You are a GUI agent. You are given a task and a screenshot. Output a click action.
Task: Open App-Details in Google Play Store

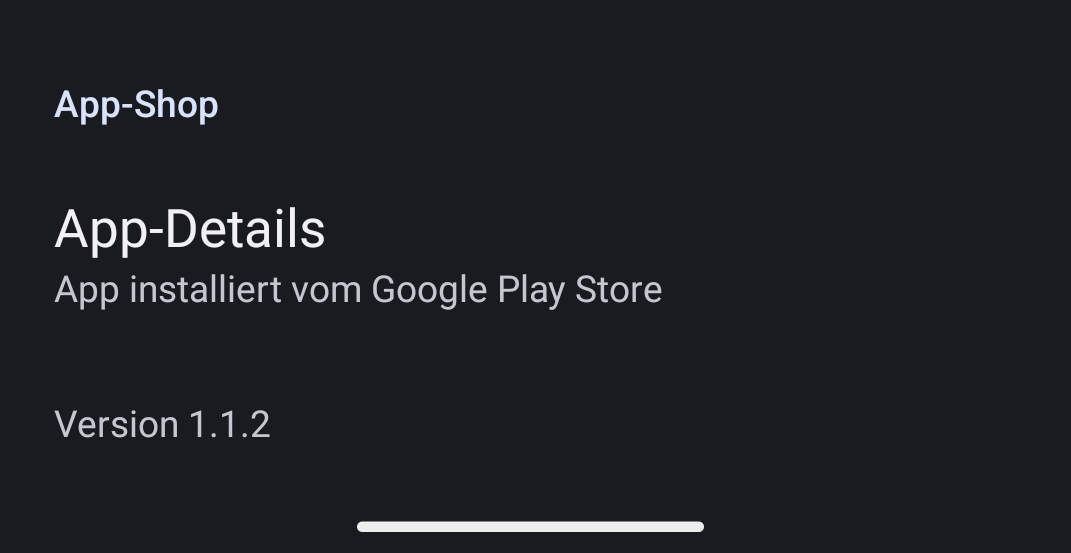(357, 257)
